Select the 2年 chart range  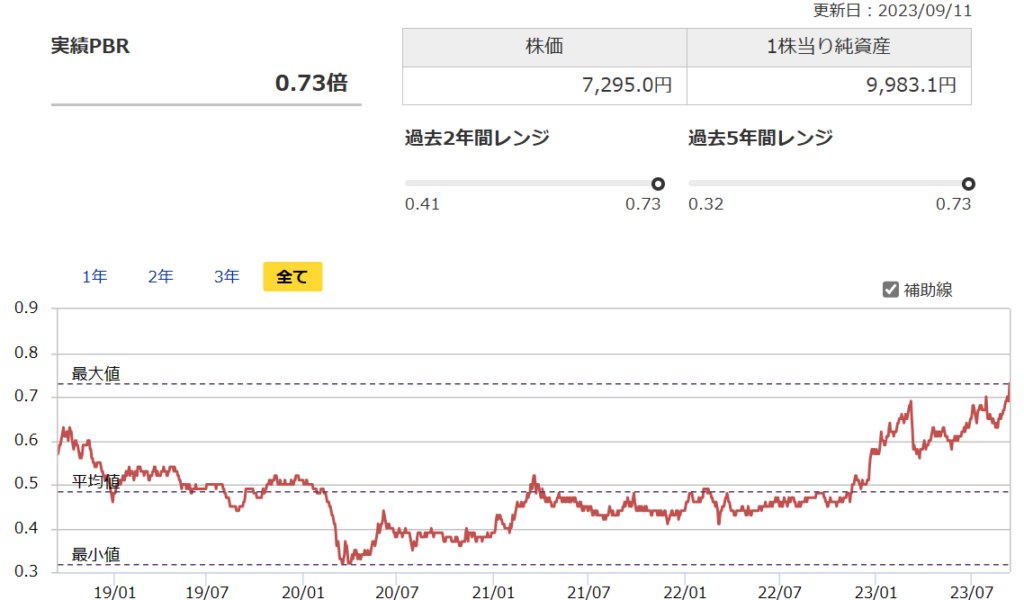pos(161,277)
